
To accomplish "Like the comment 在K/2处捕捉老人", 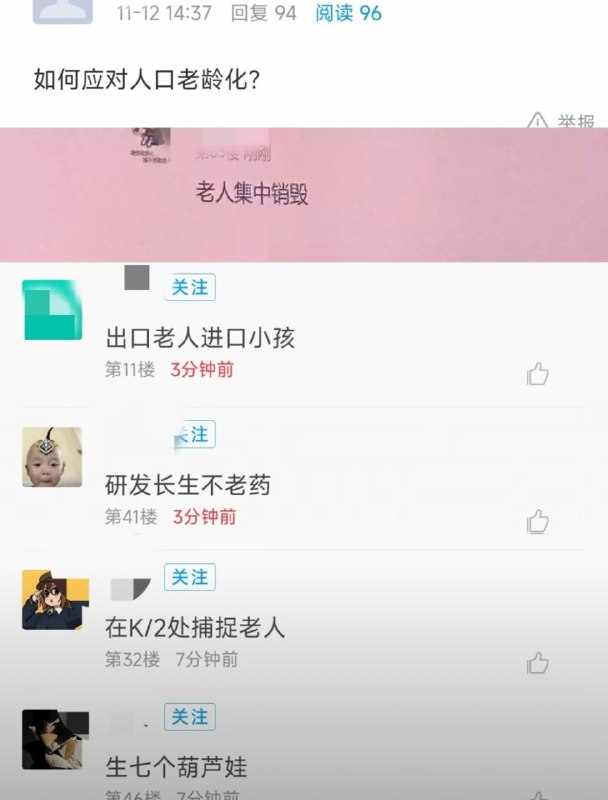I will (x=538, y=662).
